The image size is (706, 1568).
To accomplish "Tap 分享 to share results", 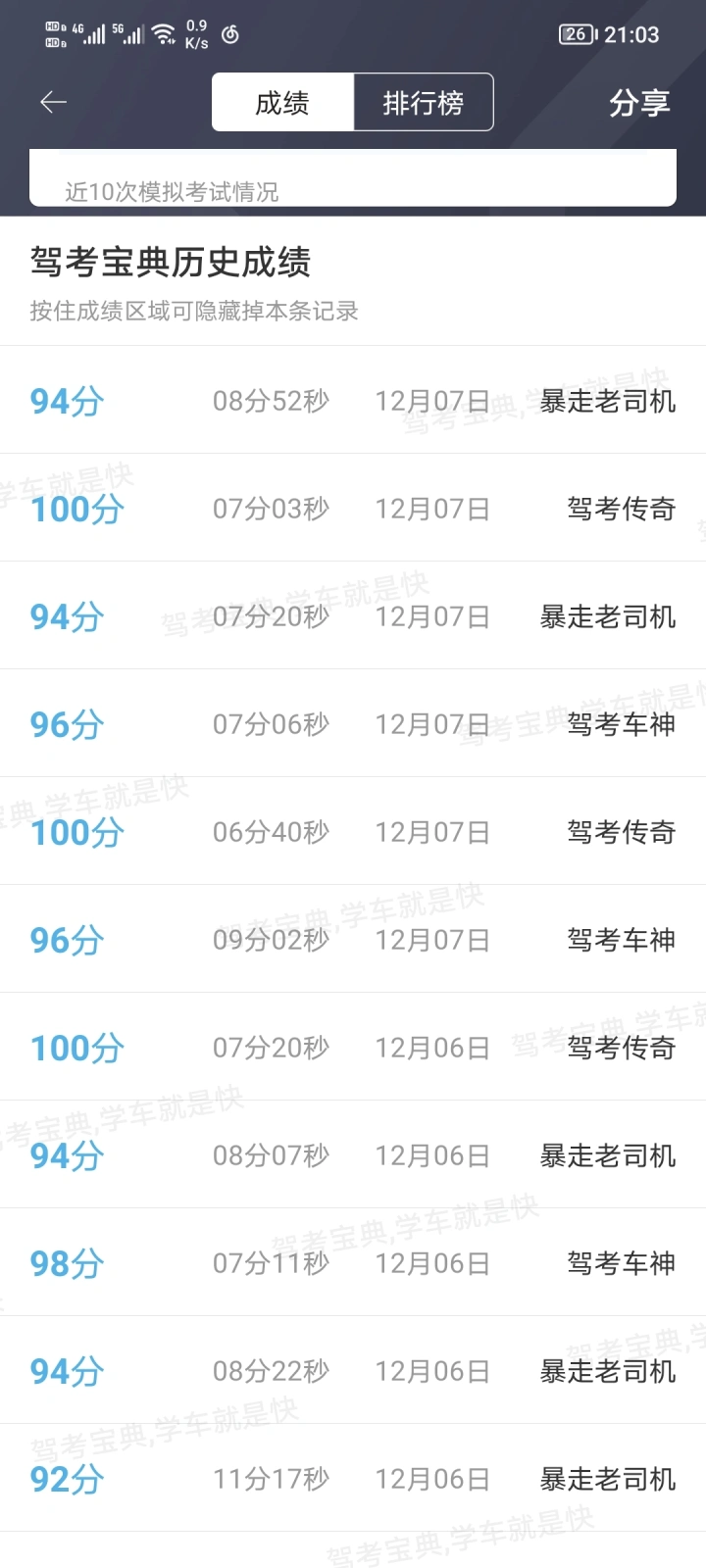I will tap(639, 103).
